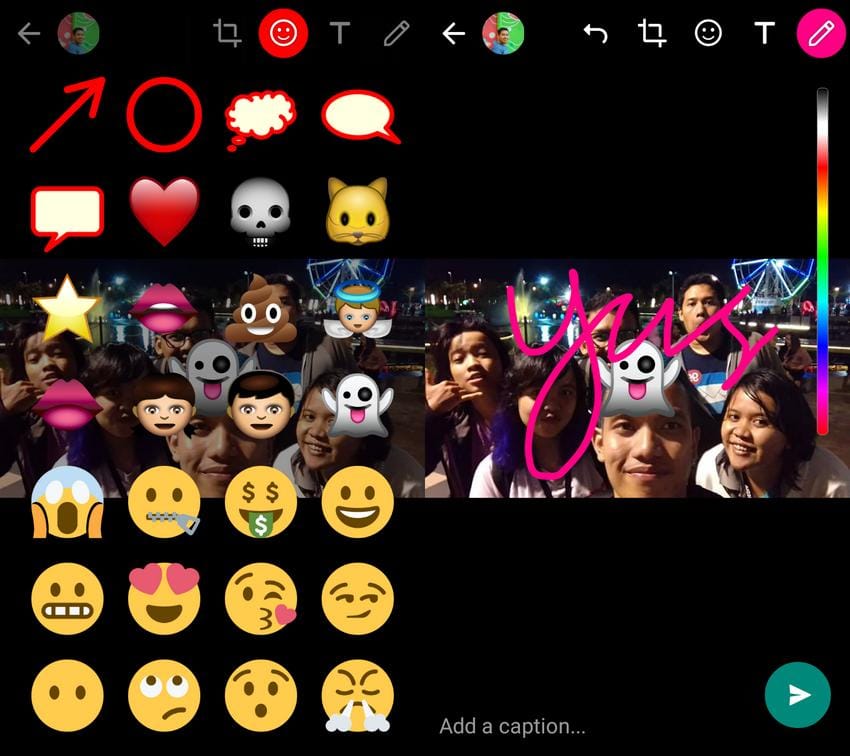
Task: Choose the screaming face emoji
Action: coord(67,504)
